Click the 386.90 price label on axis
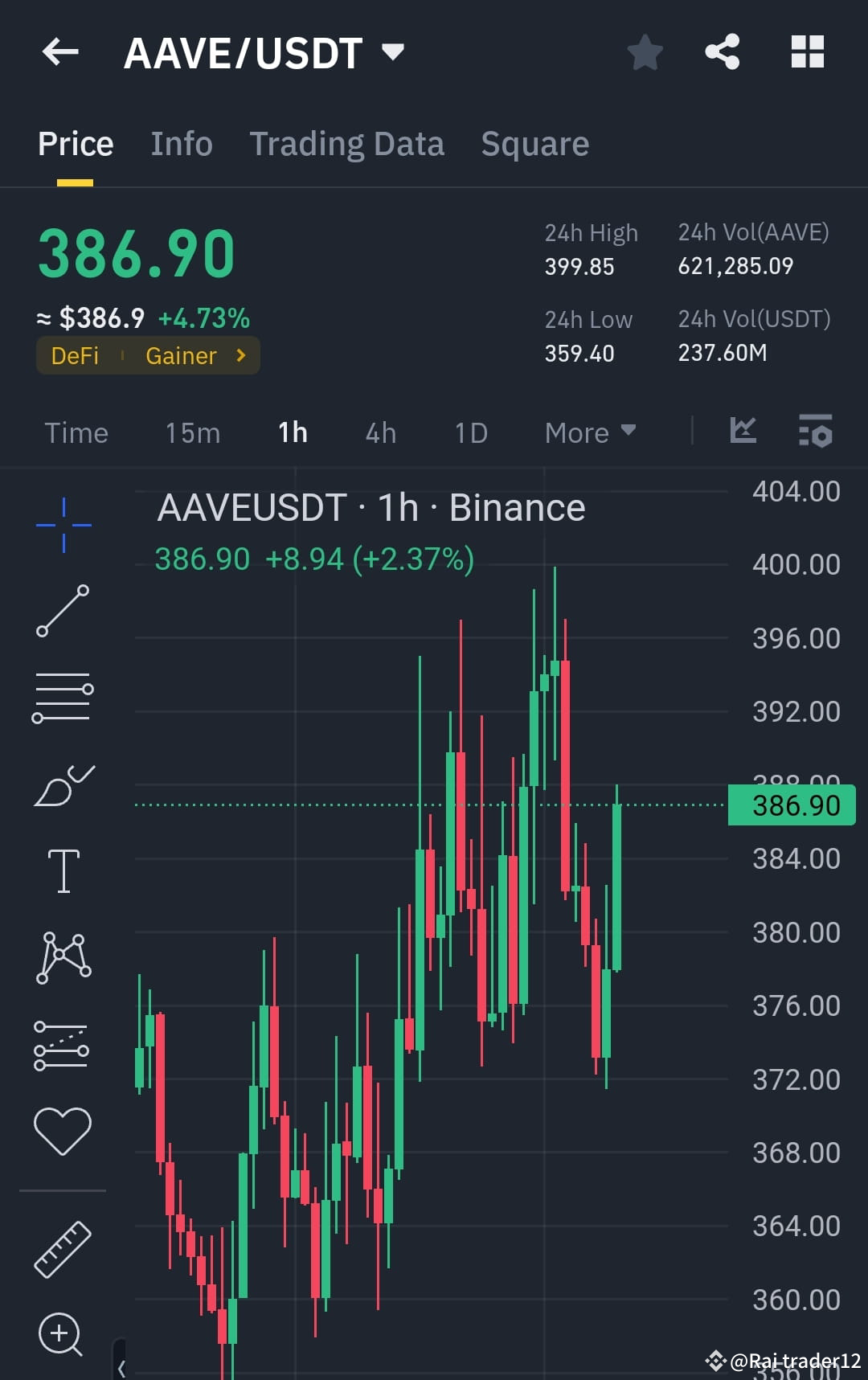868x1380 pixels. (x=791, y=805)
